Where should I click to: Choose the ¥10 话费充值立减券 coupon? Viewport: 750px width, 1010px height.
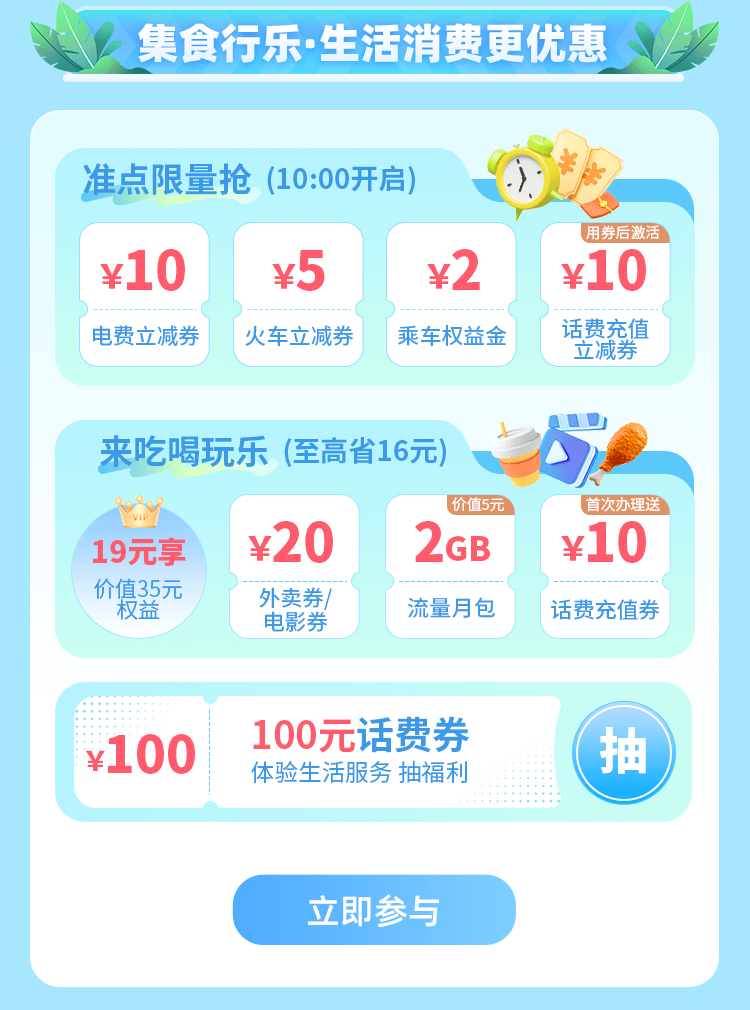(605, 295)
